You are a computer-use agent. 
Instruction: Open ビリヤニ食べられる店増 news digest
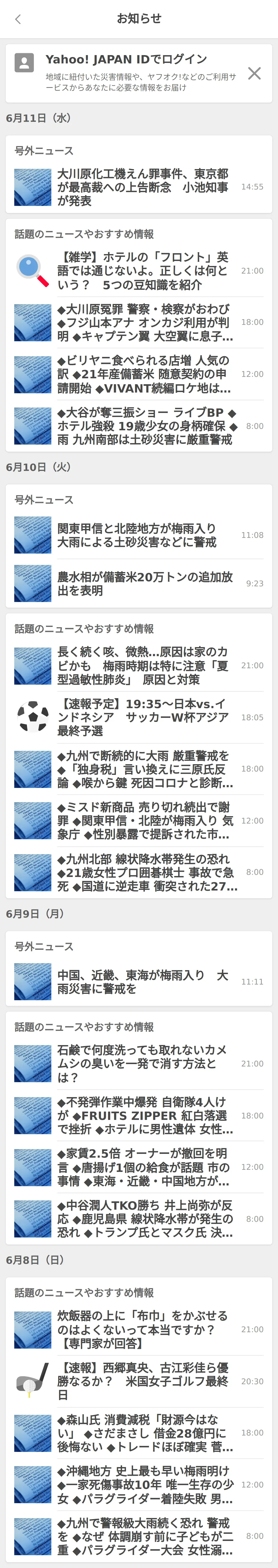click(x=143, y=374)
